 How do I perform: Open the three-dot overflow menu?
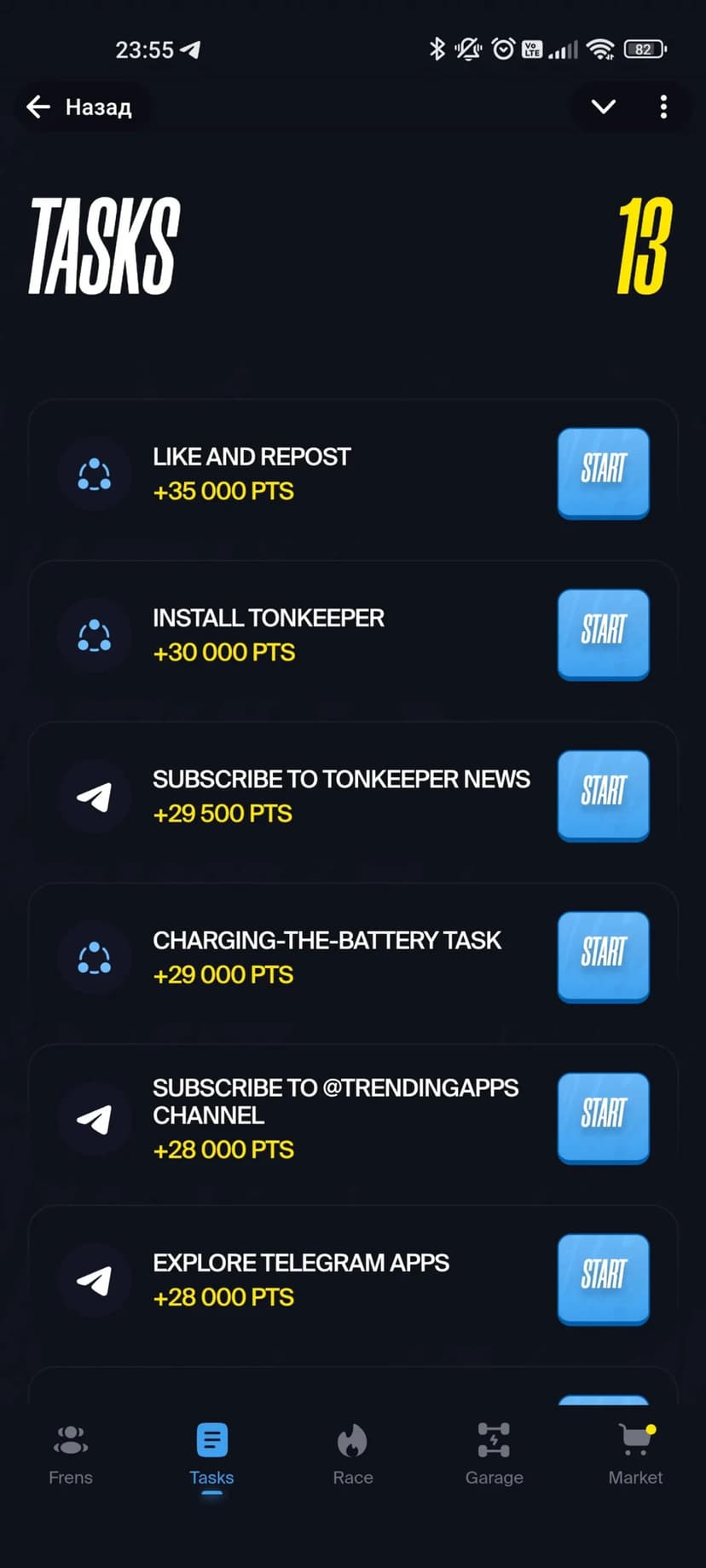pyautogui.click(x=663, y=107)
